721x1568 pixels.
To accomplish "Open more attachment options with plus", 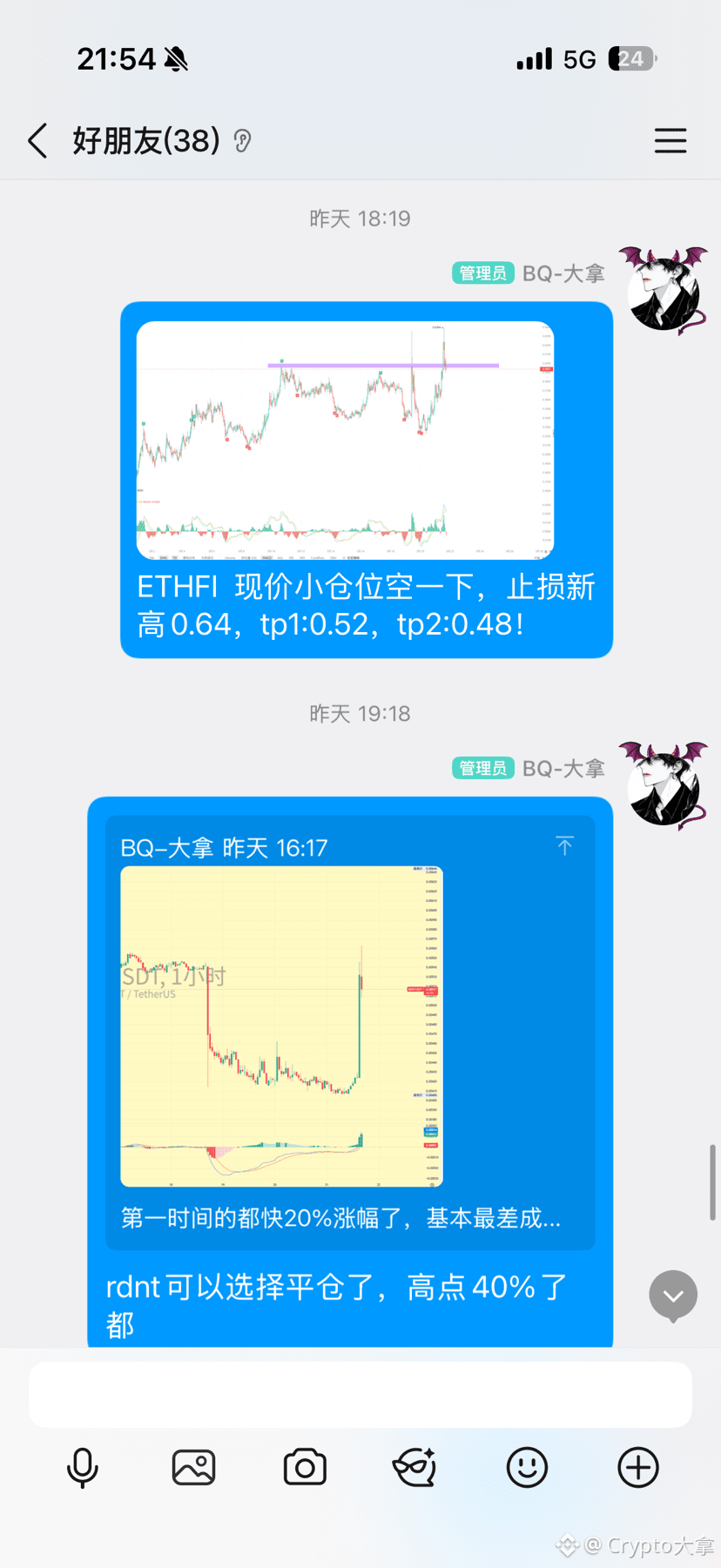I will tap(637, 1468).
